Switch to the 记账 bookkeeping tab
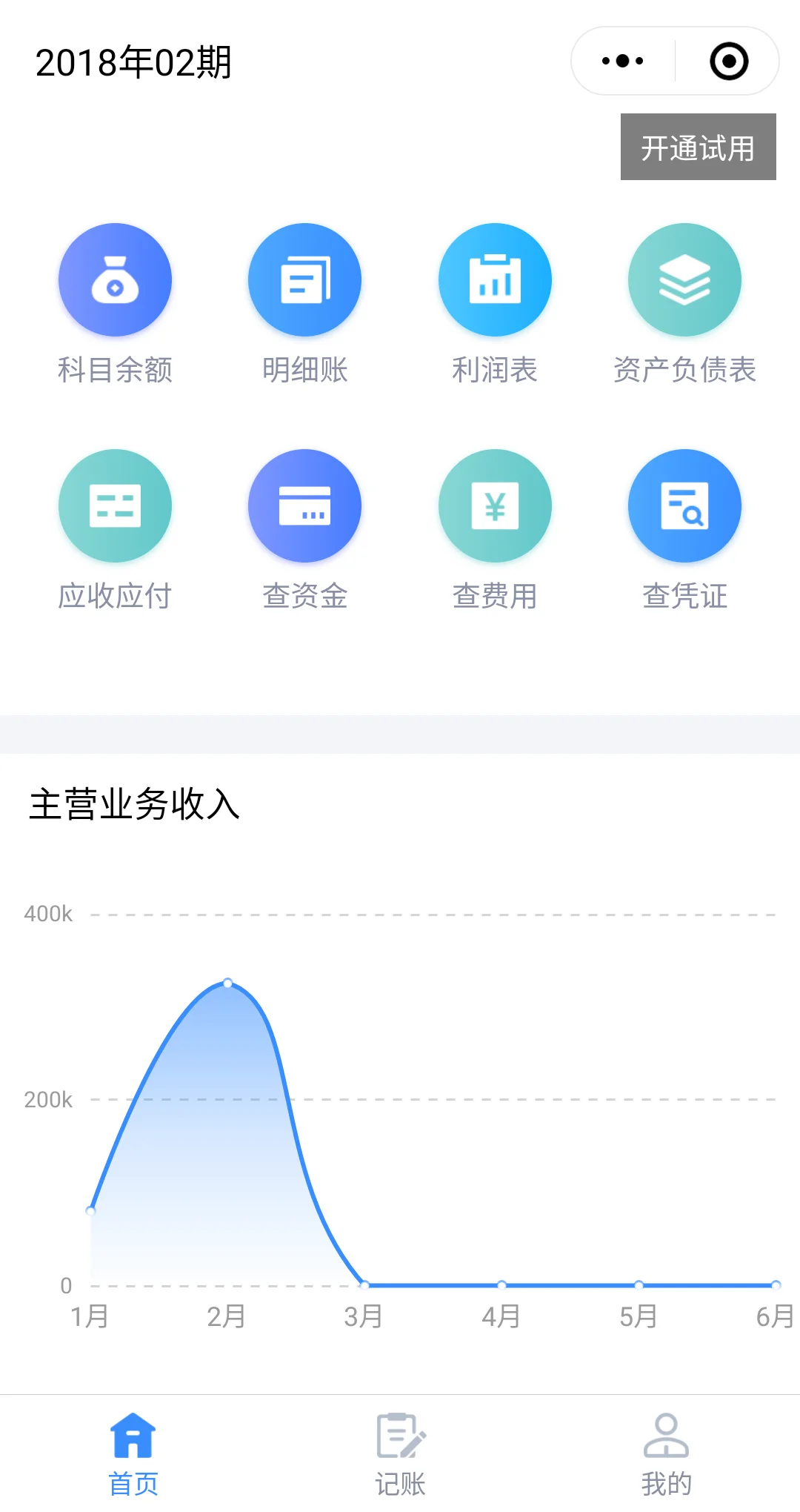Image resolution: width=800 pixels, height=1512 pixels. pos(400,1454)
